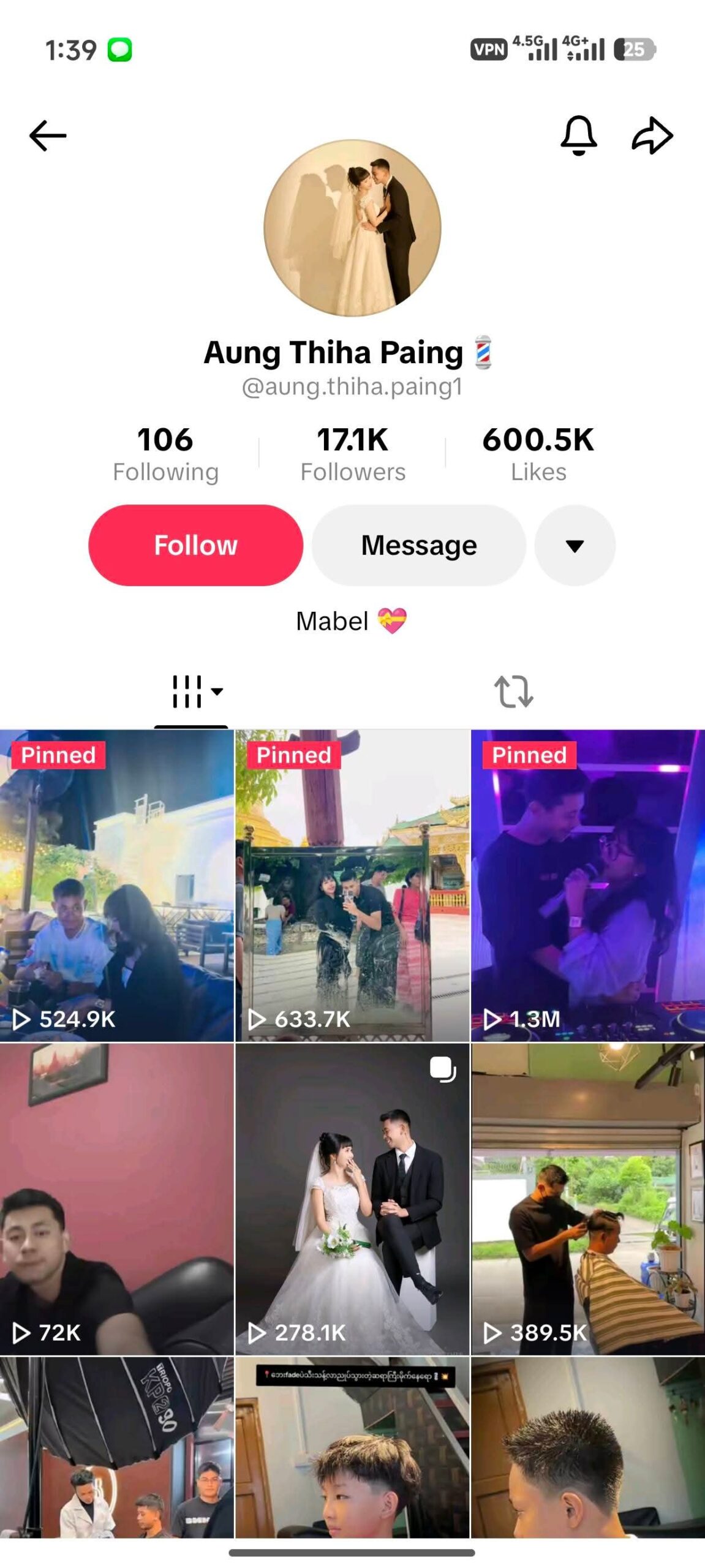Expand suggested accounts dropdown arrow button
Screen dimensions: 705x1568
(575, 545)
